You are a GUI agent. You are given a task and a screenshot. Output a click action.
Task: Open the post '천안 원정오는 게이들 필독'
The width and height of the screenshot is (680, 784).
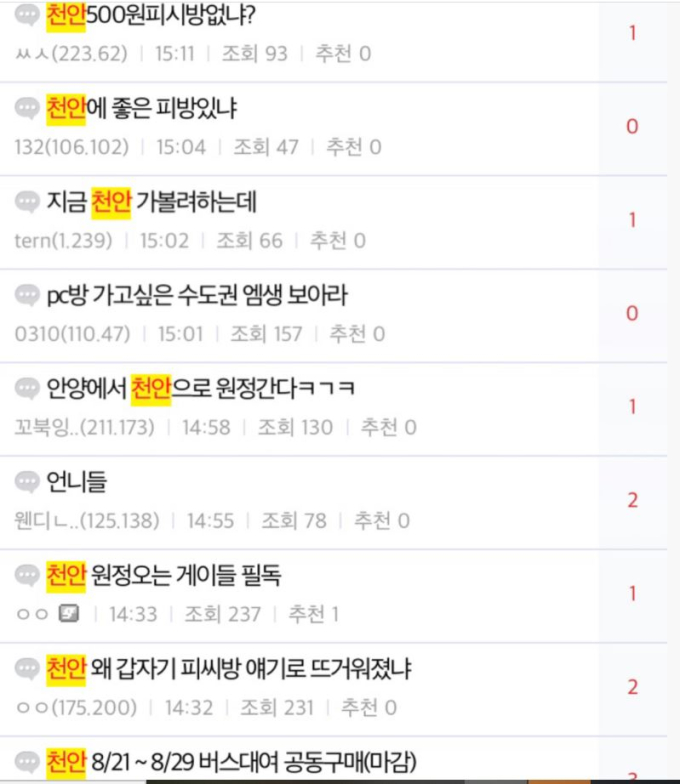163,575
